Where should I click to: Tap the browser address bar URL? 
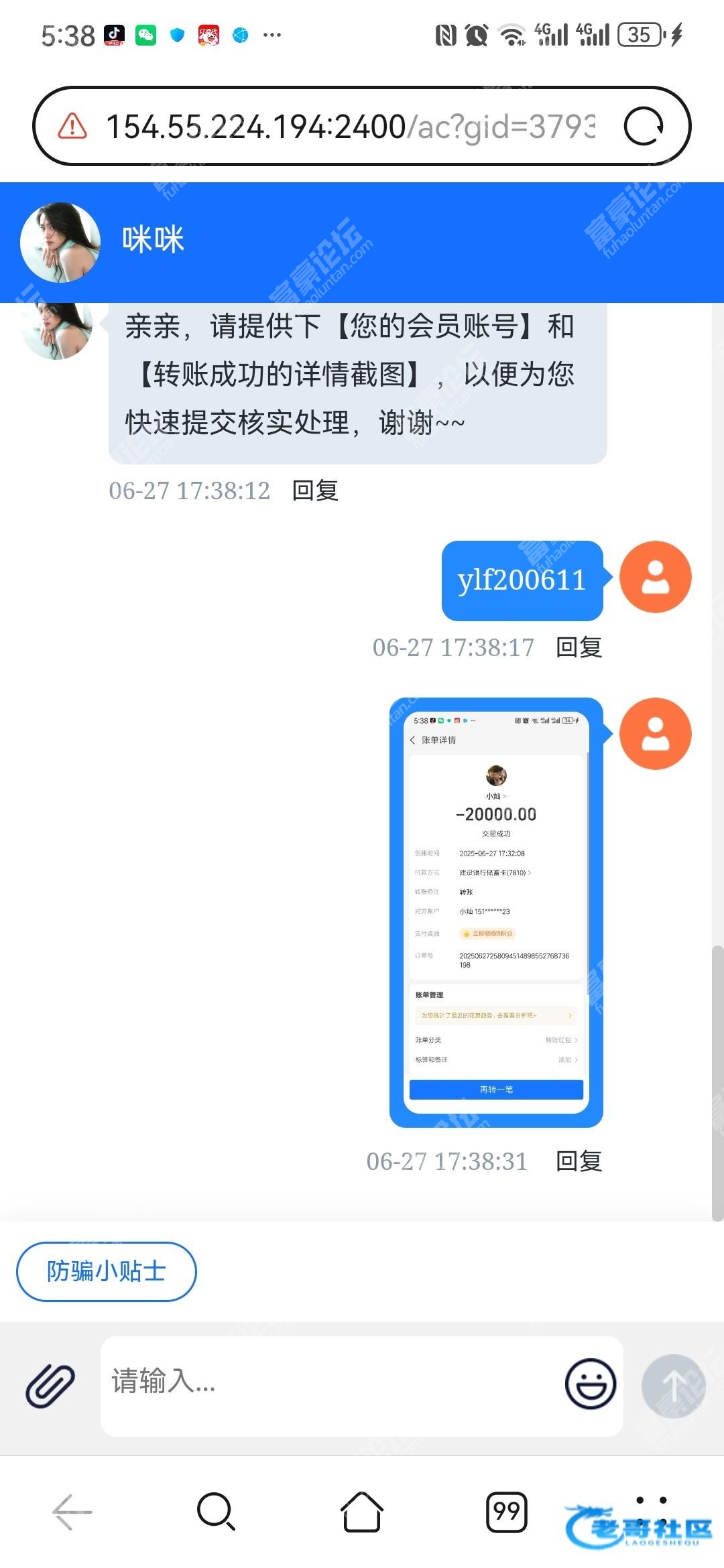[x=349, y=126]
